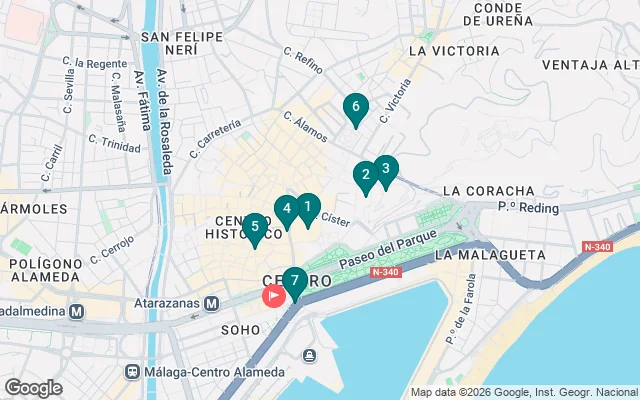
Task: Open map pin number 7
Action: pyautogui.click(x=294, y=283)
